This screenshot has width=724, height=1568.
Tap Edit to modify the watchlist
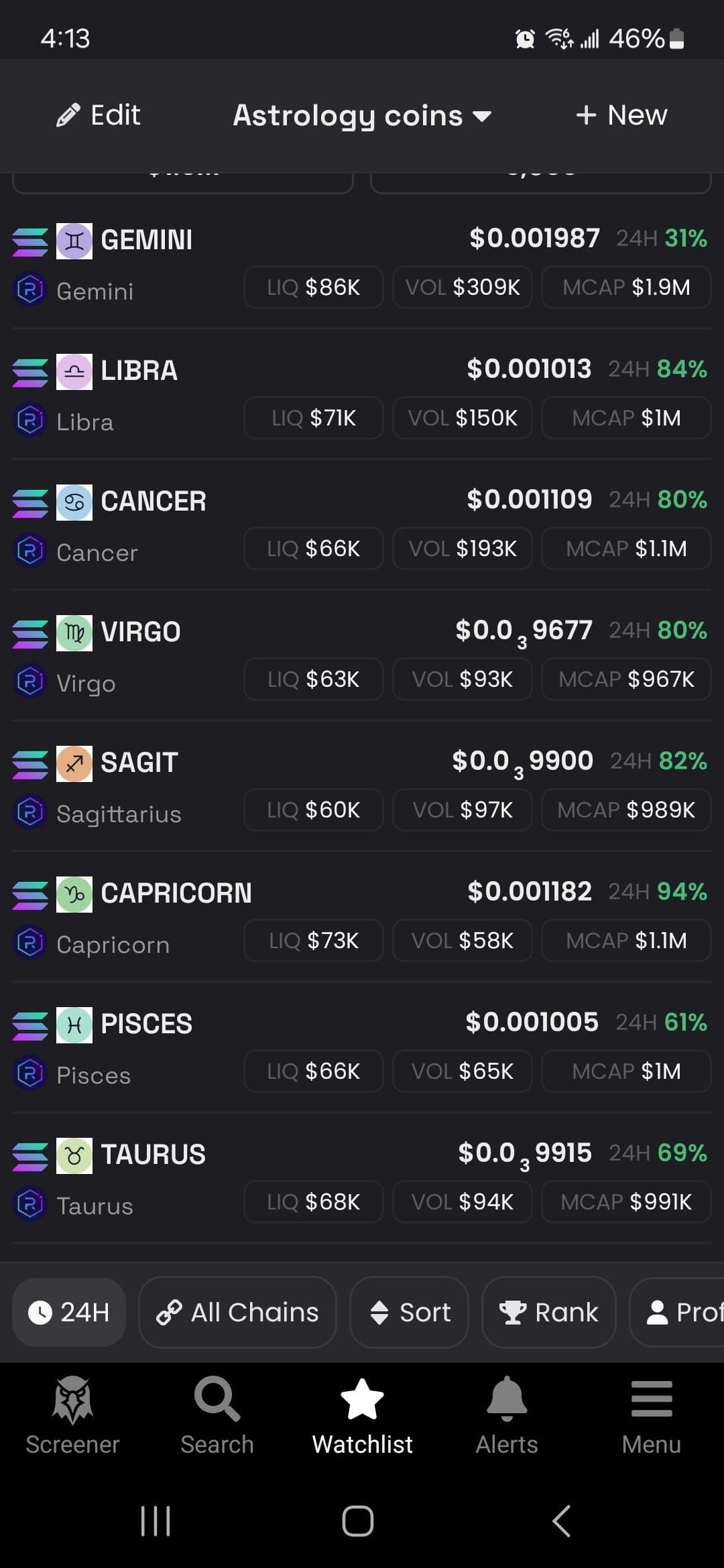[99, 115]
